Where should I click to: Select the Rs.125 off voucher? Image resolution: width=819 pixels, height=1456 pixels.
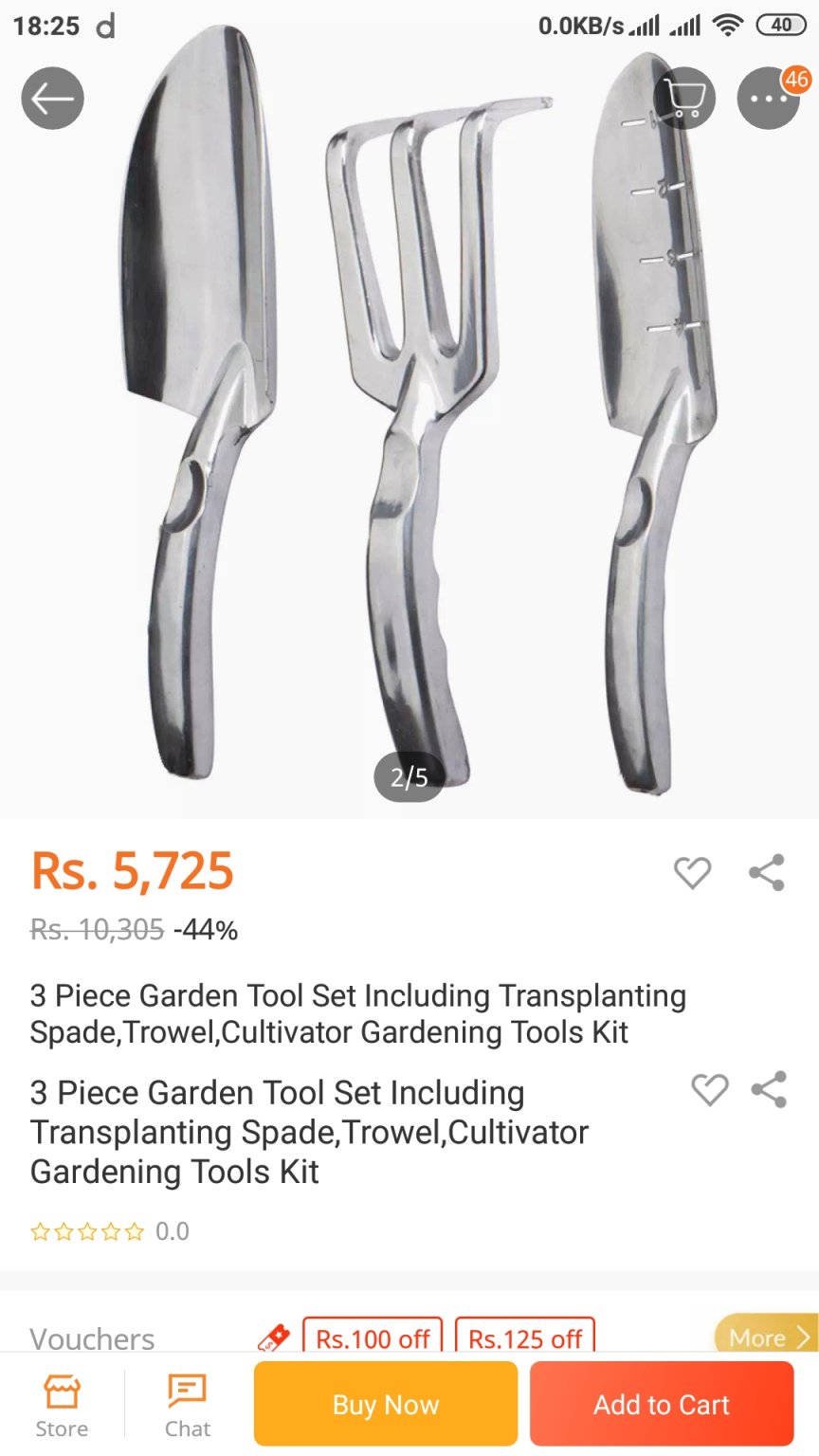click(x=525, y=1338)
